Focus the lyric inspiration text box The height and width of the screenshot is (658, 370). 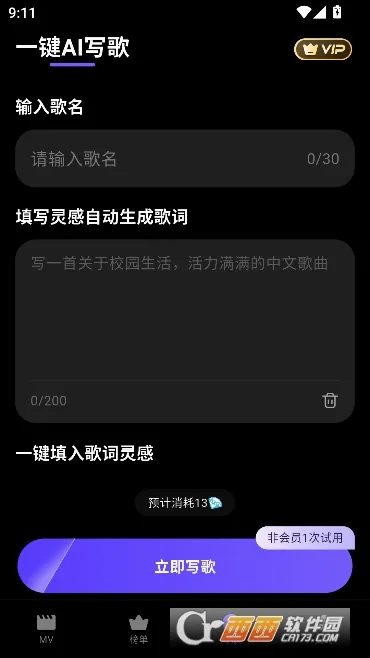pos(185,311)
